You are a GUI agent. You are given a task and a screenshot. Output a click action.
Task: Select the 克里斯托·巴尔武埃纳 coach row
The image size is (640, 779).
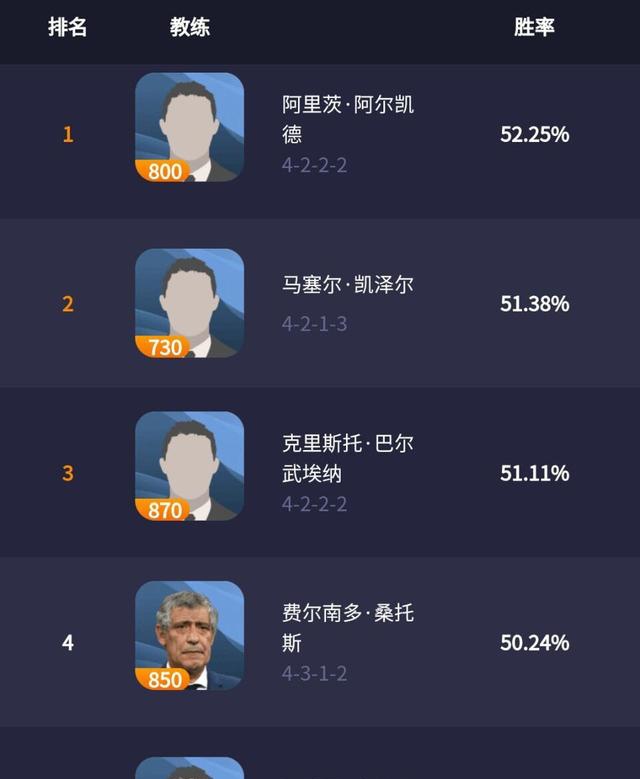[x=347, y=457]
